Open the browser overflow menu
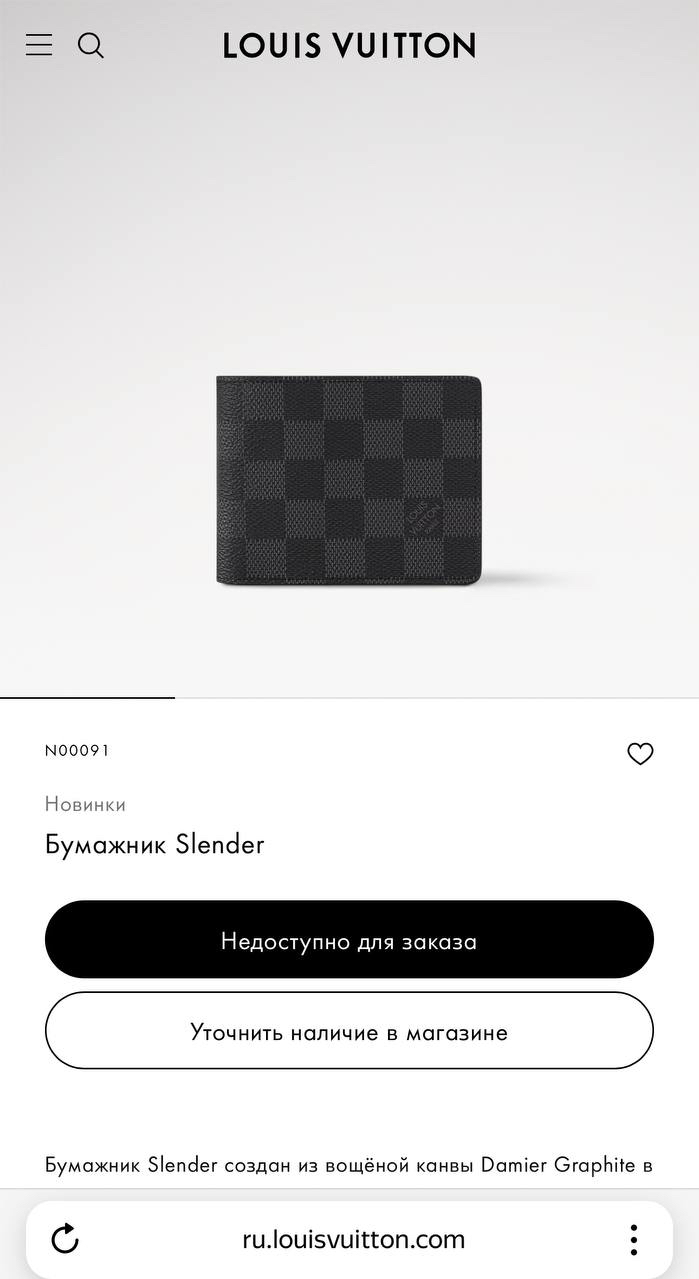Screen dimensions: 699x1279 click(x=633, y=1239)
